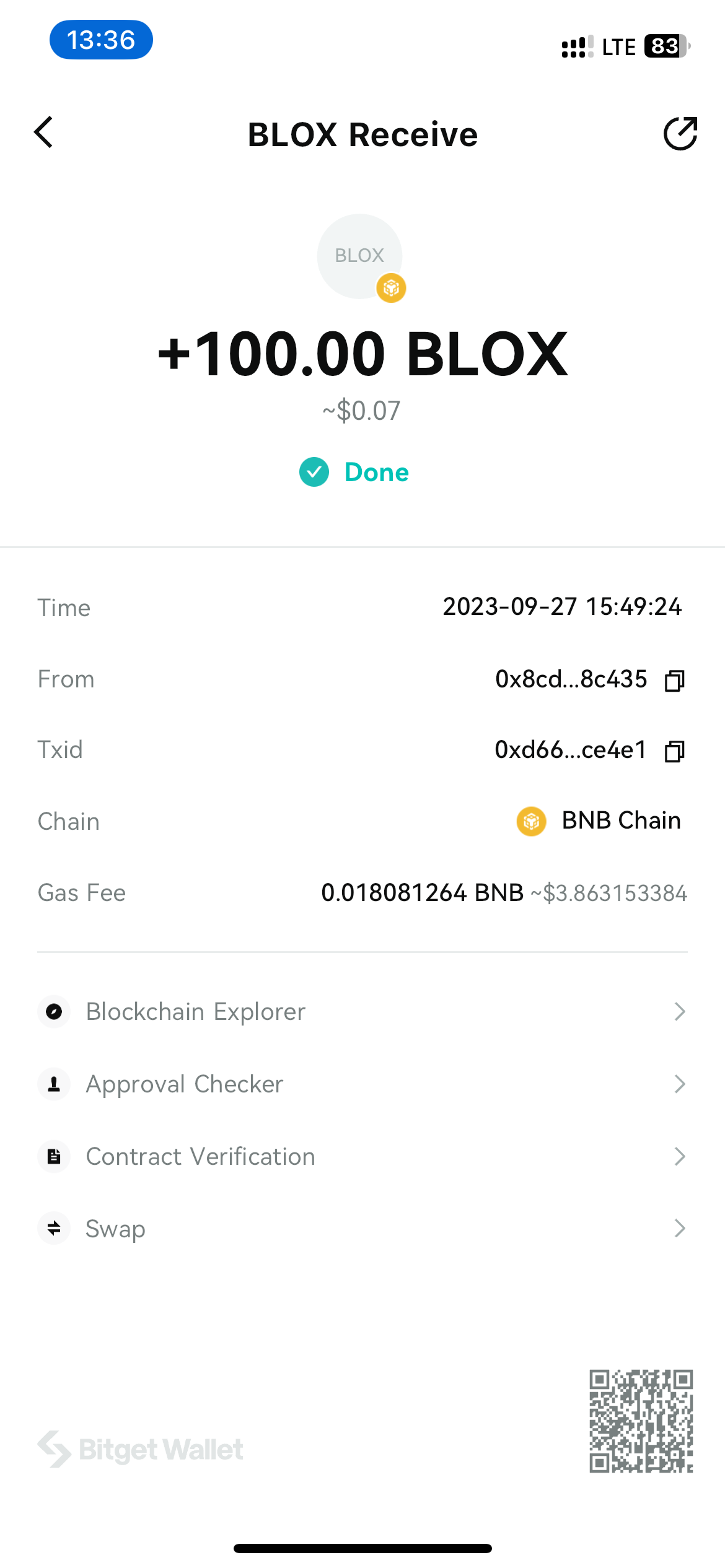Screen dimensions: 725x1568
Task: Open Approval Checker
Action: click(x=362, y=1084)
